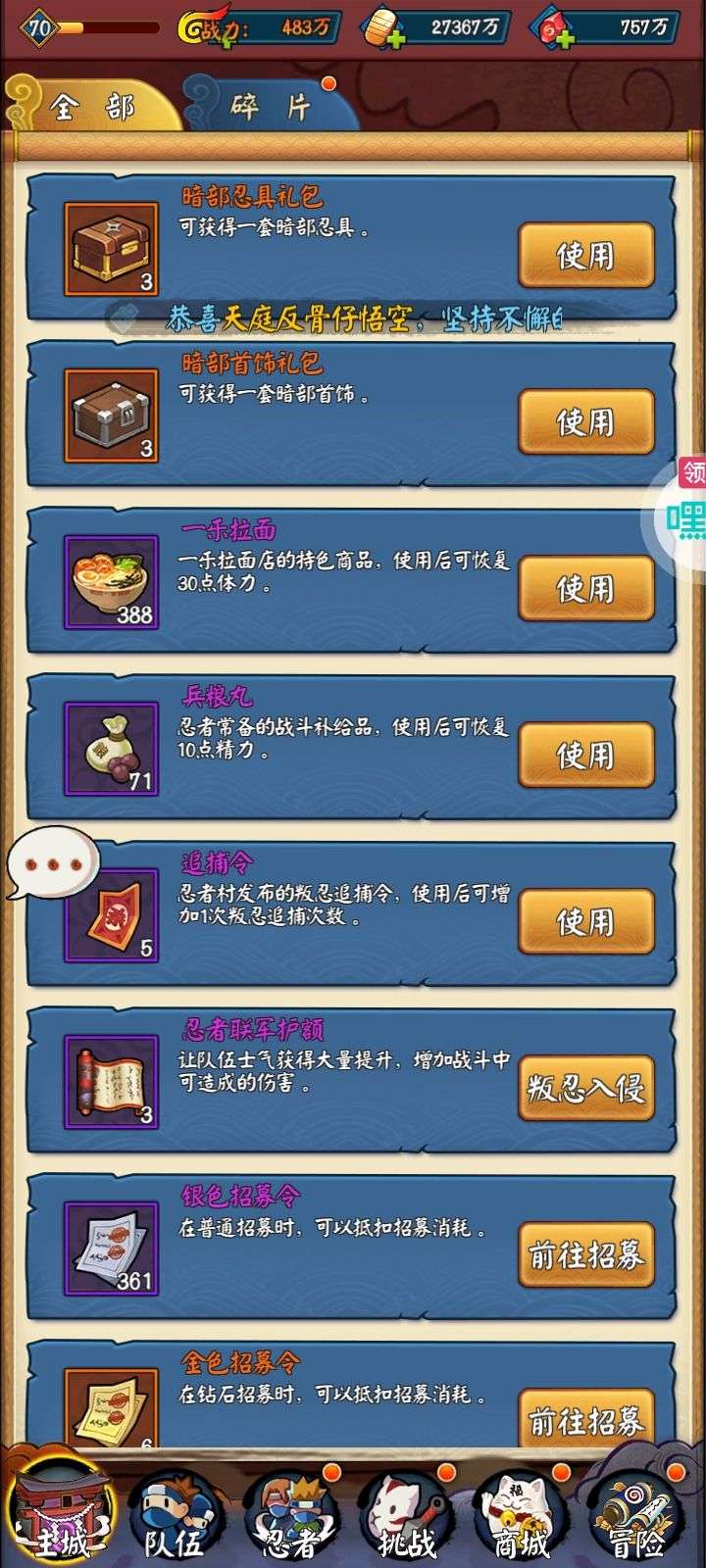The height and width of the screenshot is (1568, 706).
Task: Use the 暗部忍具礼包 item
Action: (x=586, y=255)
